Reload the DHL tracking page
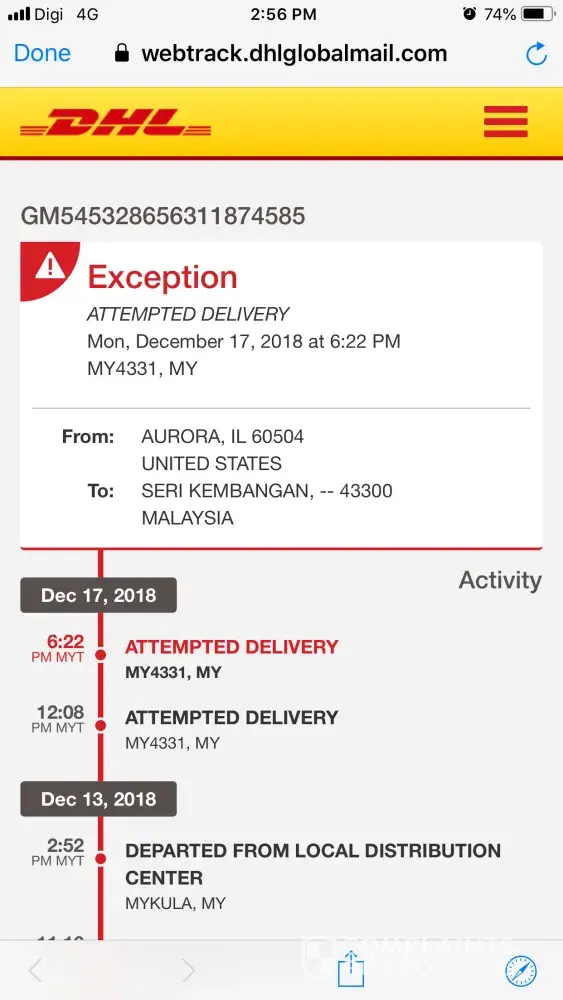Screen dimensions: 563x1000 point(536,54)
